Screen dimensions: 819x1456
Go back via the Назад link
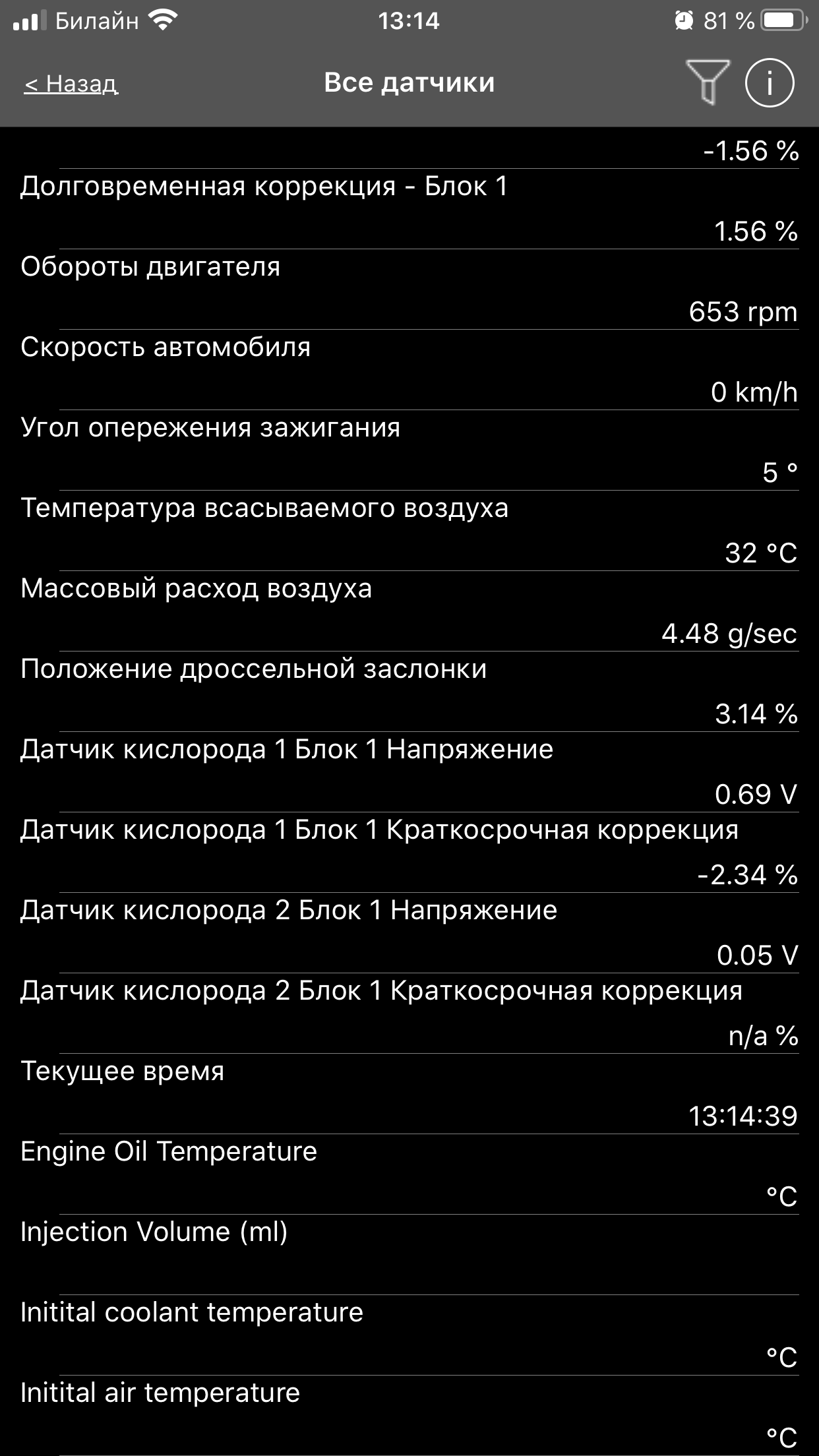coord(71,84)
